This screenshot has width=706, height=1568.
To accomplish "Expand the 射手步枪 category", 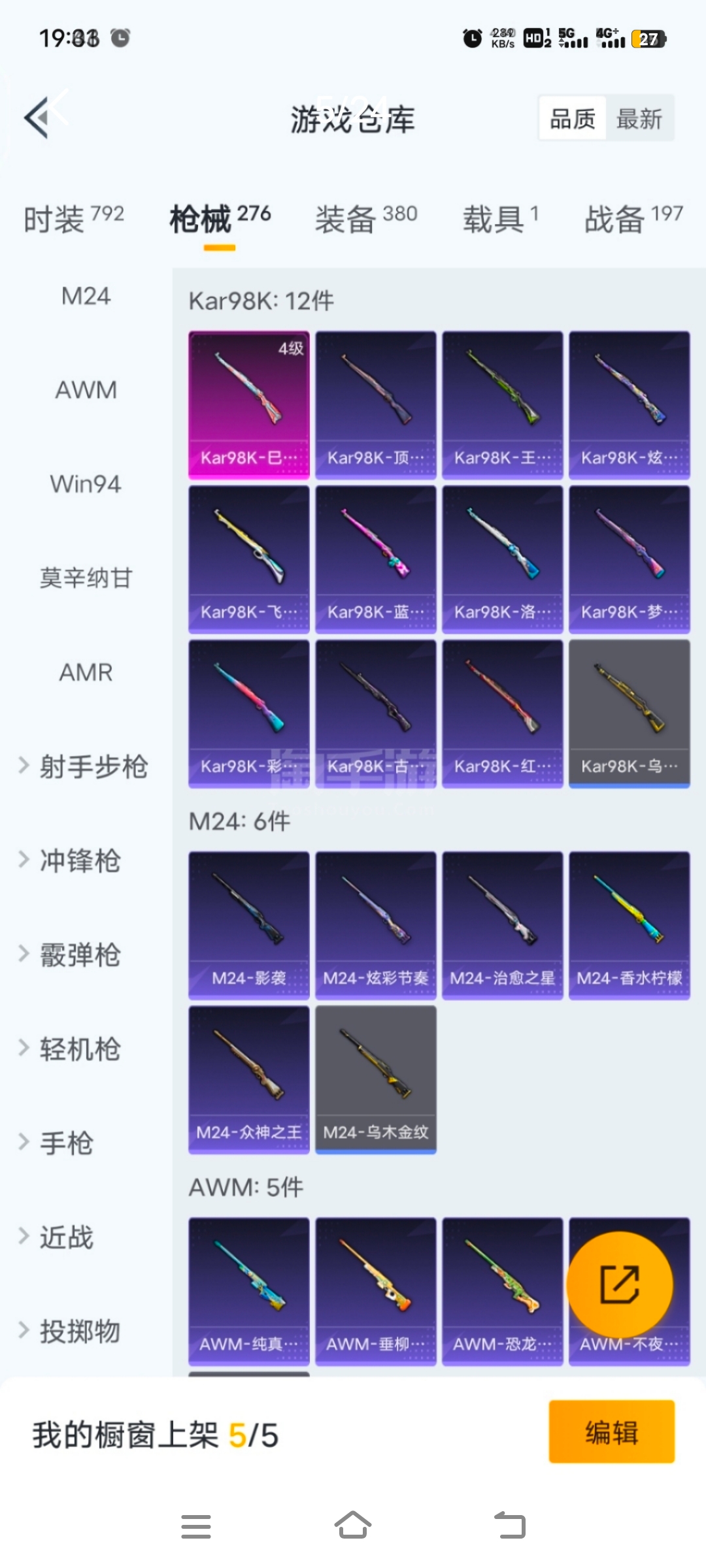I will (85, 766).
